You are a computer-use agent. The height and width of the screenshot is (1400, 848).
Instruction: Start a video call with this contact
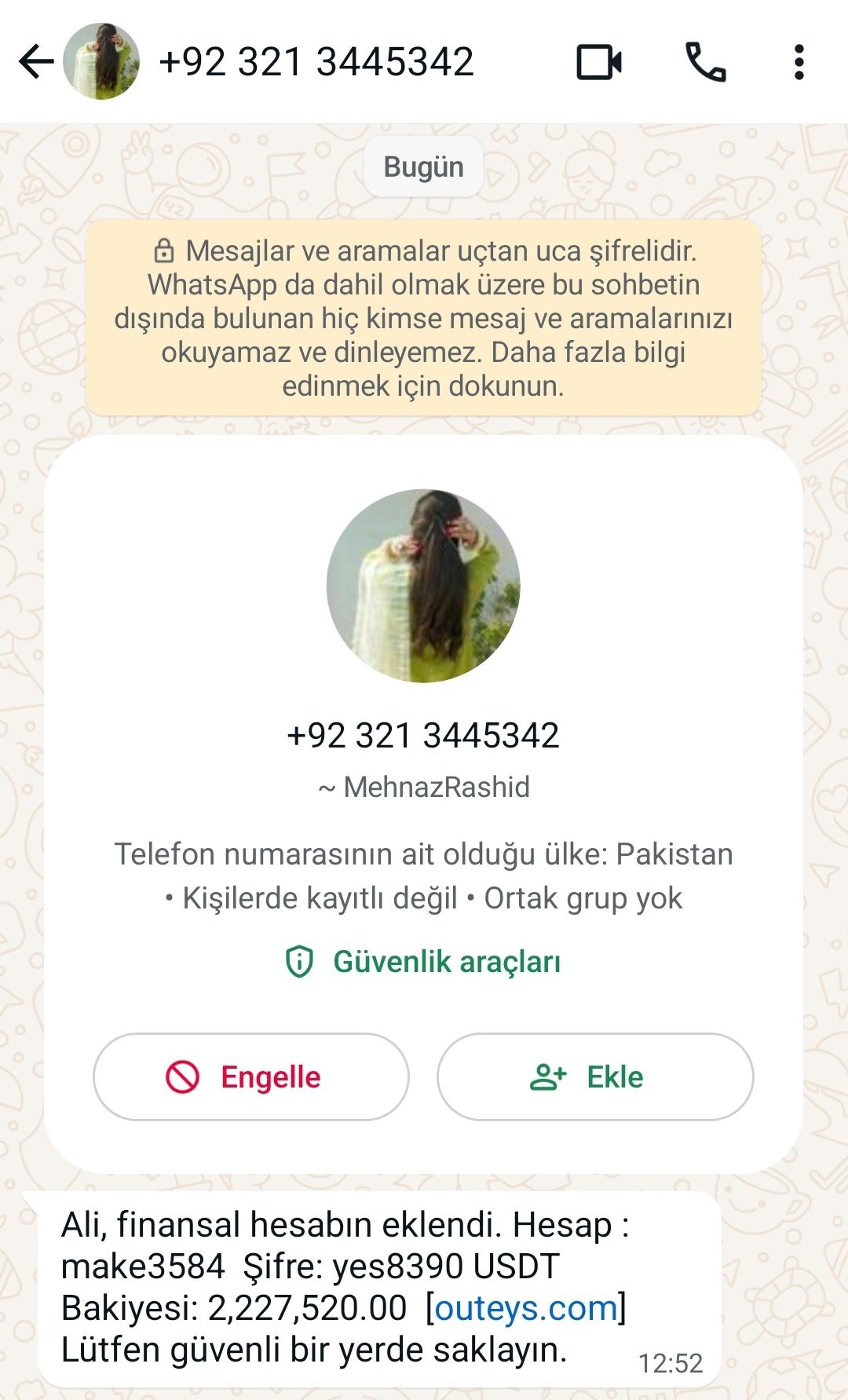click(601, 63)
